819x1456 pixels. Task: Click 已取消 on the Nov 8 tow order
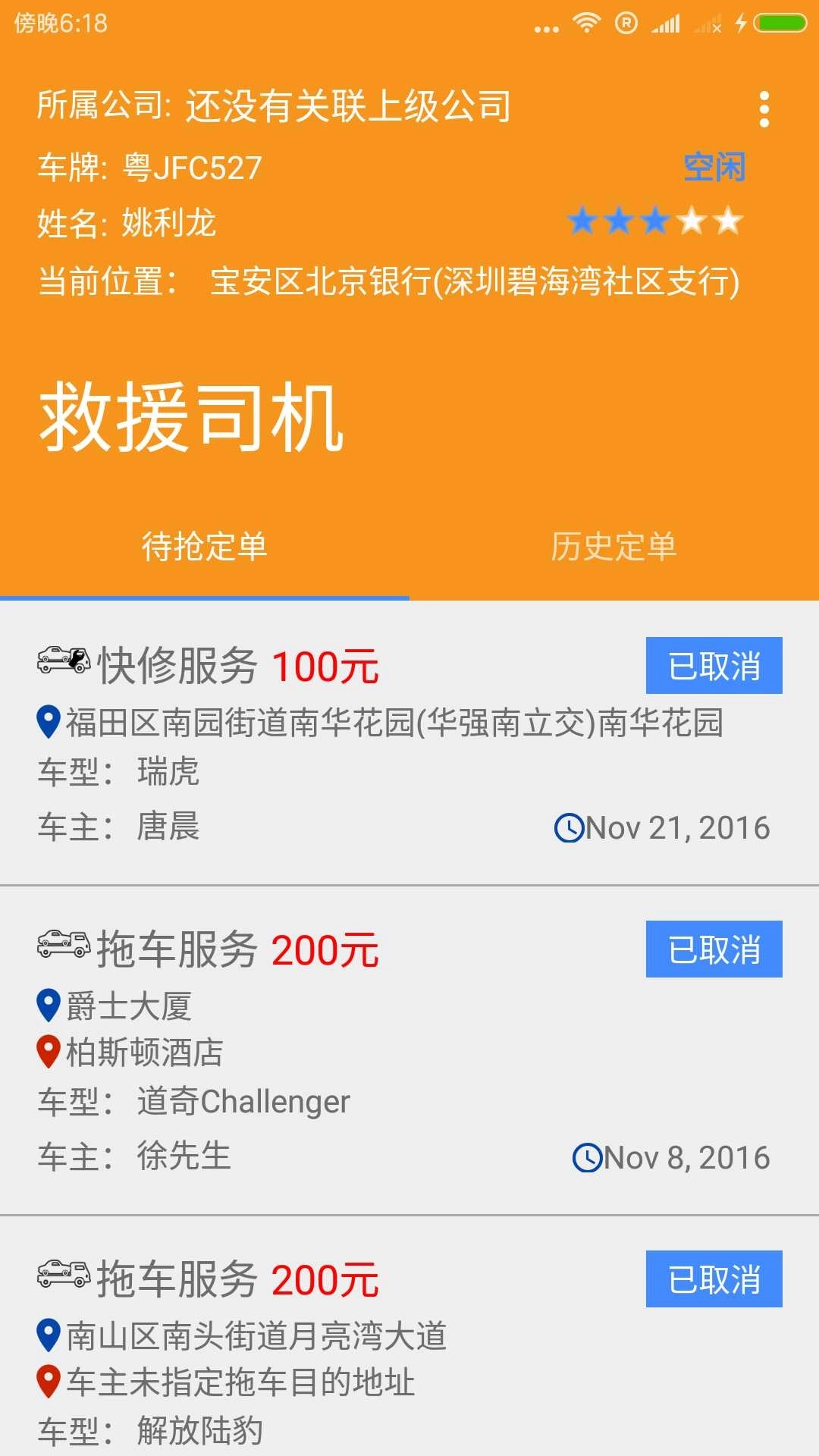click(x=711, y=947)
